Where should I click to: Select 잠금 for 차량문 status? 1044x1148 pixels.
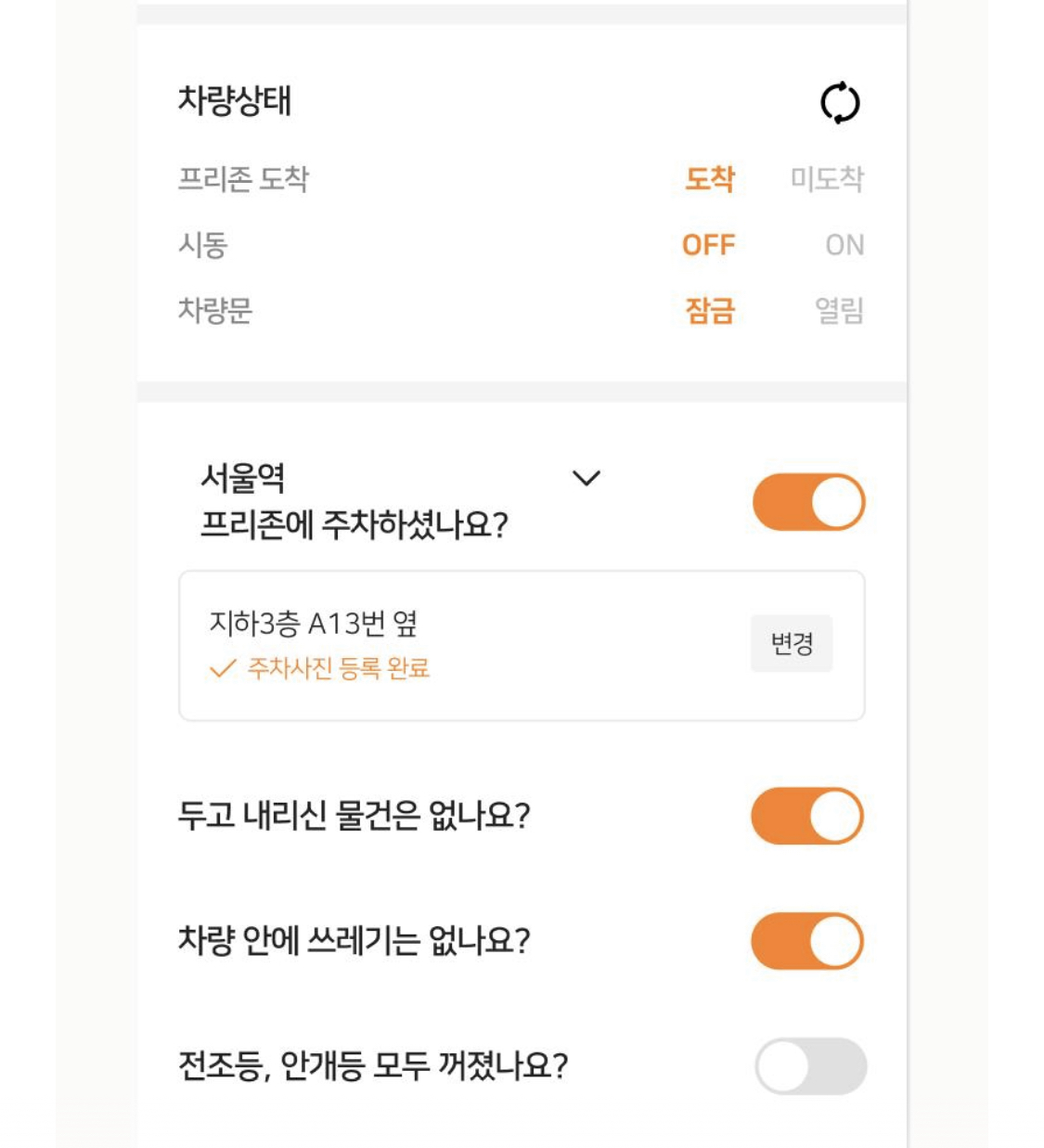(711, 307)
